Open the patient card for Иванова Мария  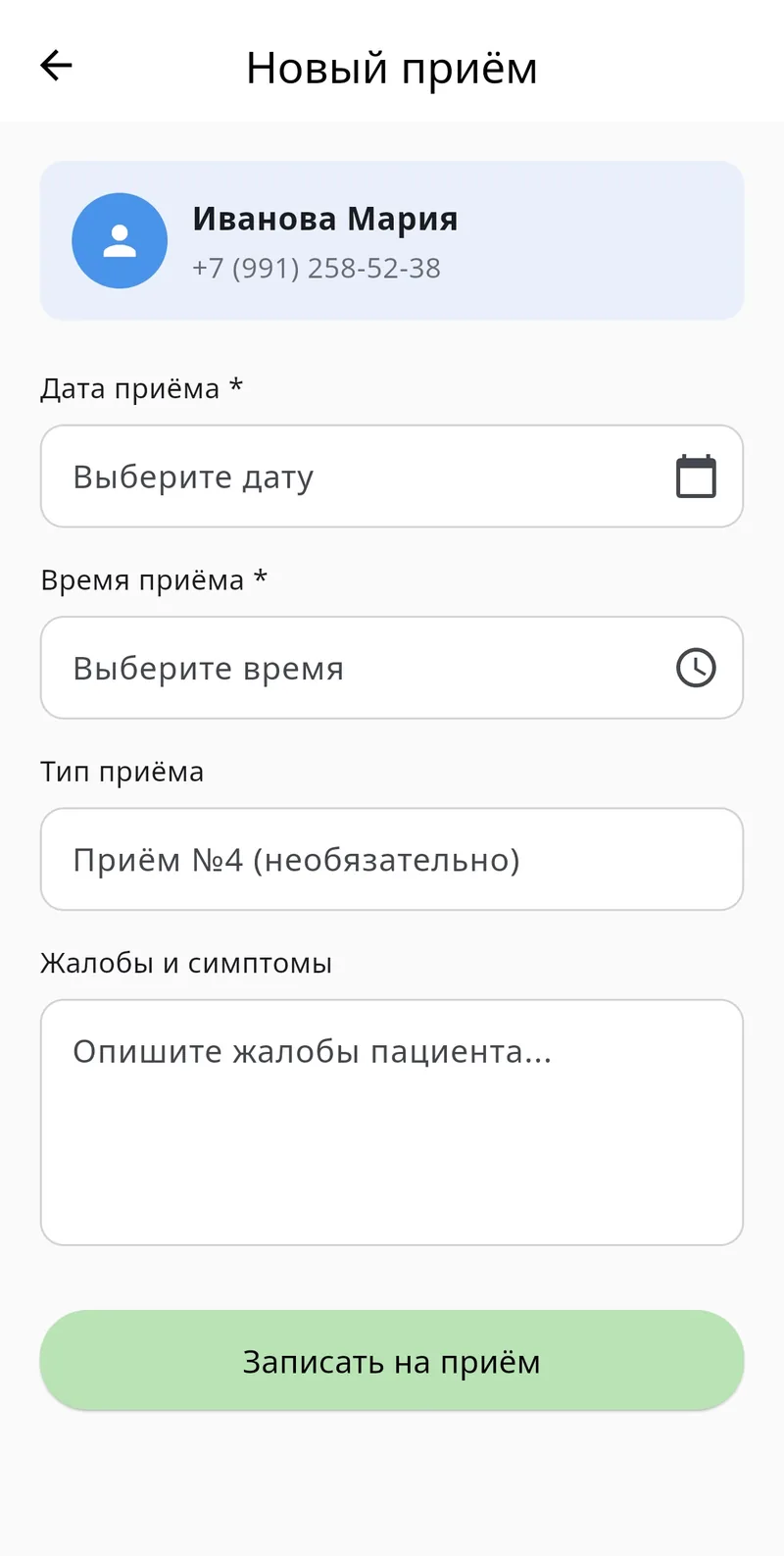tap(392, 240)
